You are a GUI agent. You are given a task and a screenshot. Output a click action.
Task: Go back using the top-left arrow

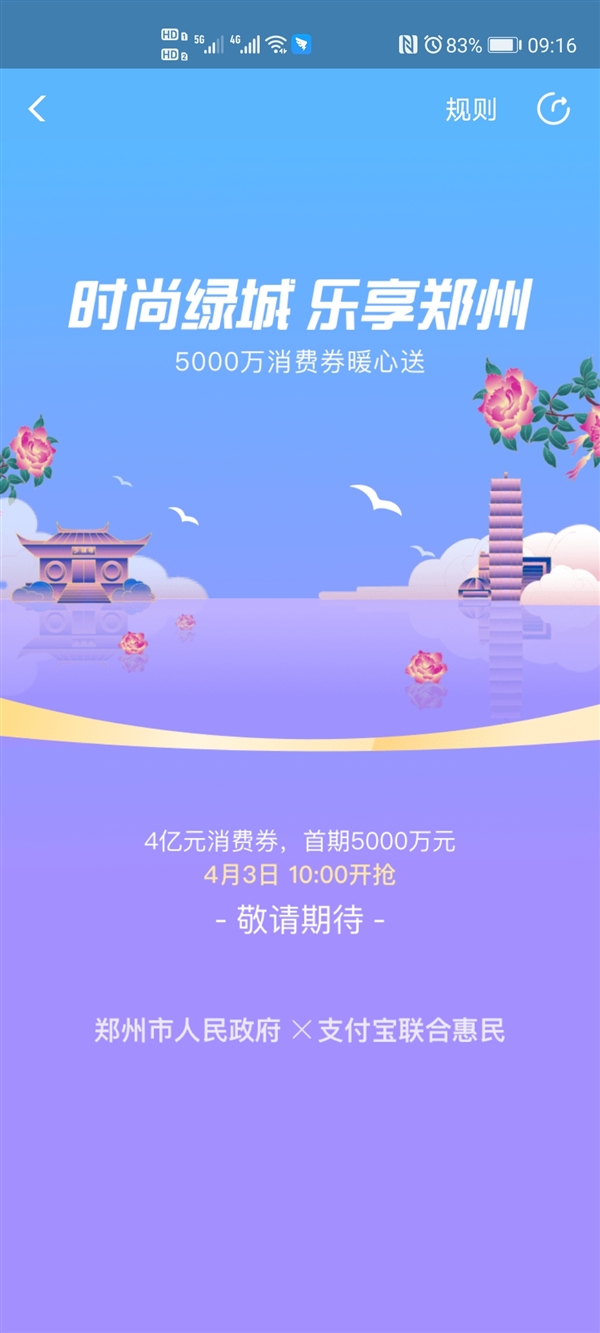(37, 109)
